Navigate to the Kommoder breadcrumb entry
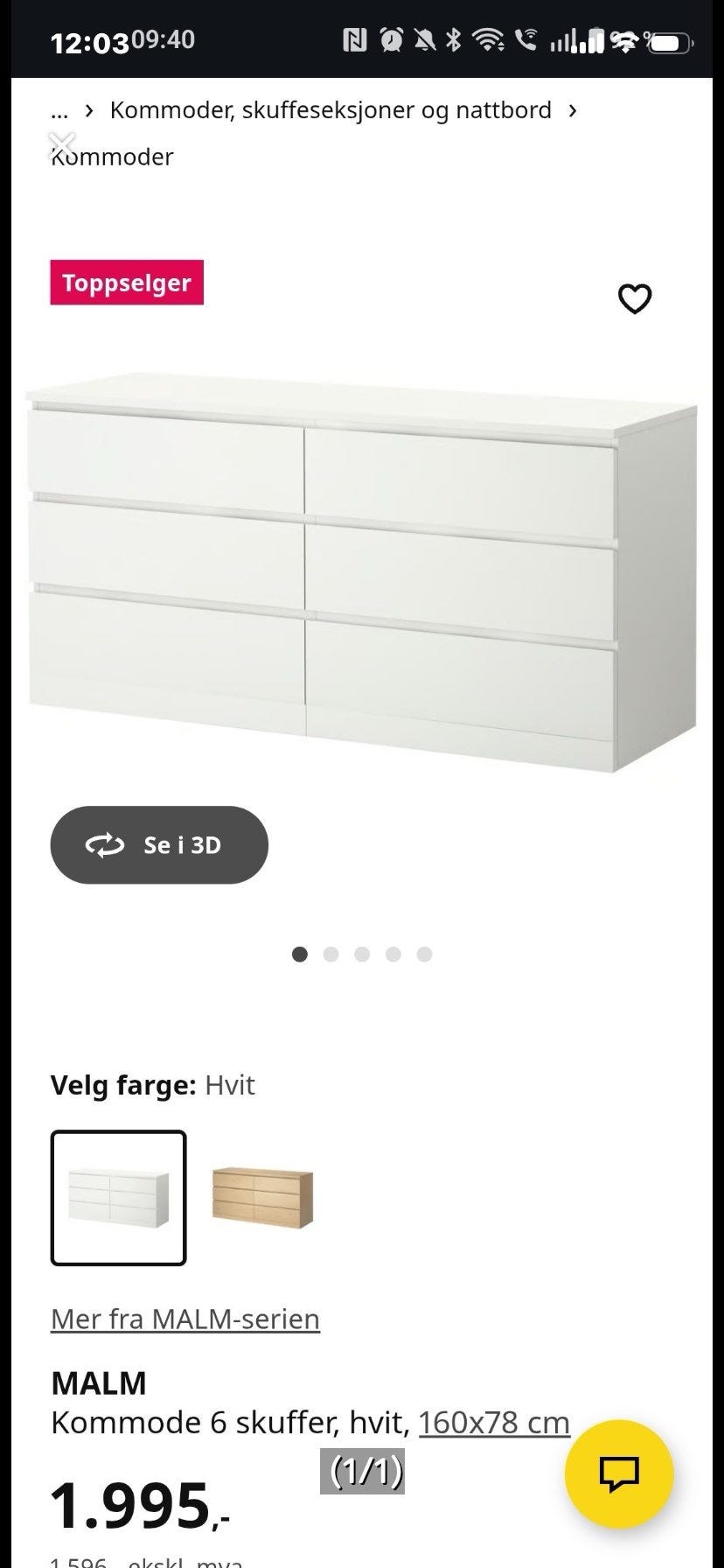 click(x=112, y=156)
